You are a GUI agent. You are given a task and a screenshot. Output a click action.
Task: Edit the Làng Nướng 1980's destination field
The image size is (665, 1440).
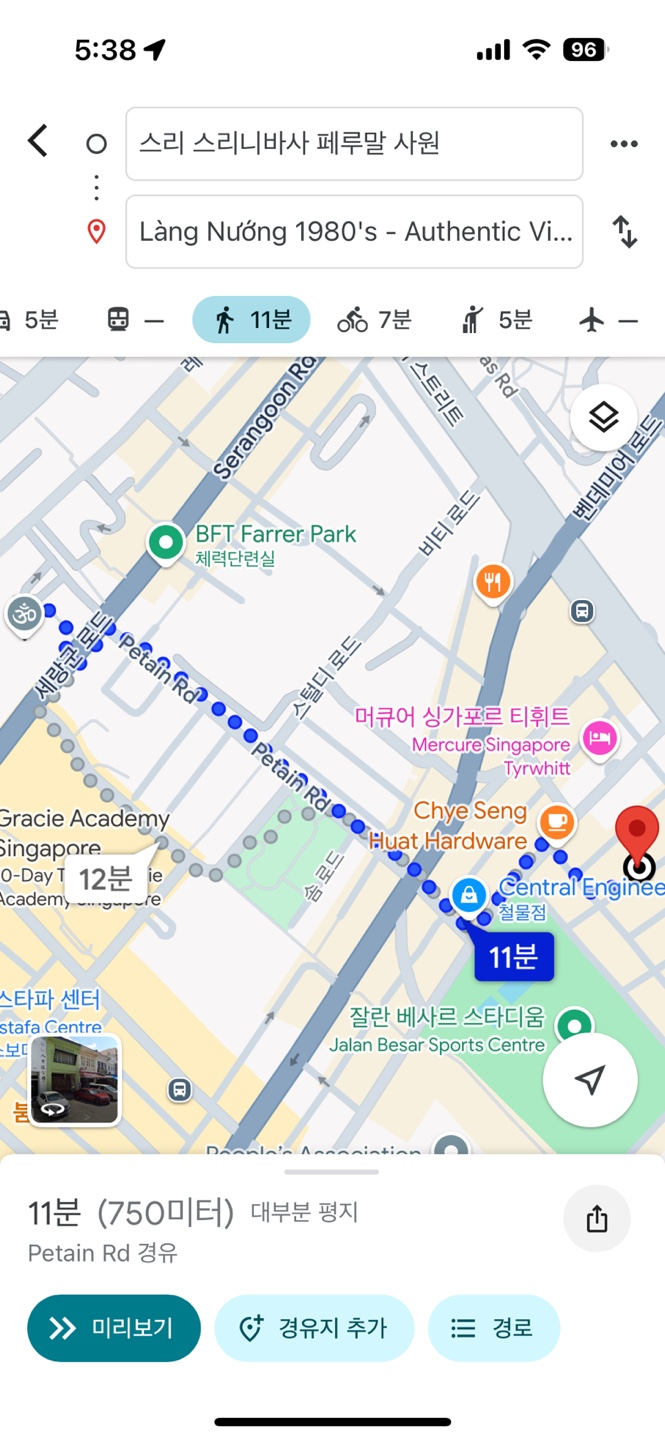point(354,232)
